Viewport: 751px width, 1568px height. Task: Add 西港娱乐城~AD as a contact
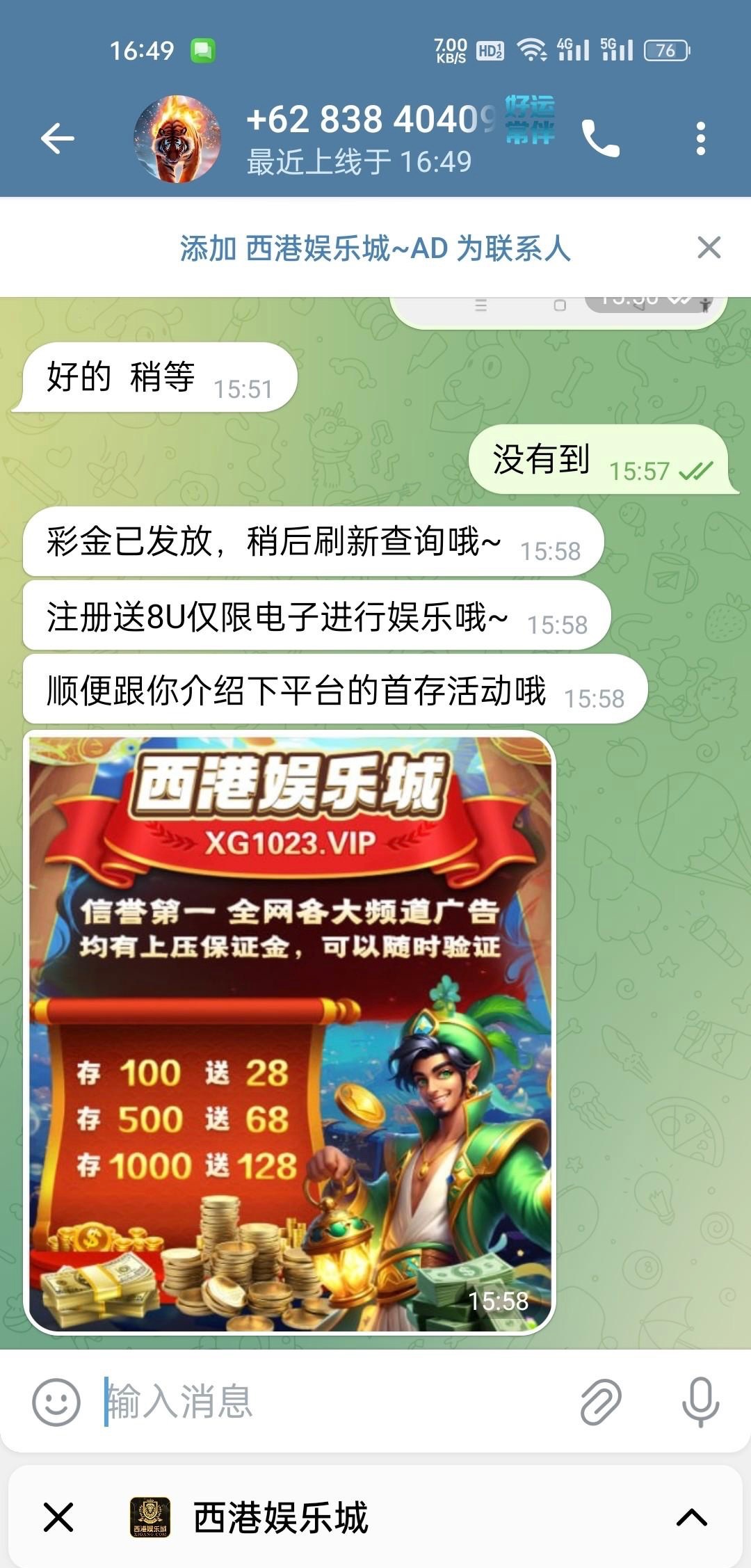pyautogui.click(x=375, y=248)
